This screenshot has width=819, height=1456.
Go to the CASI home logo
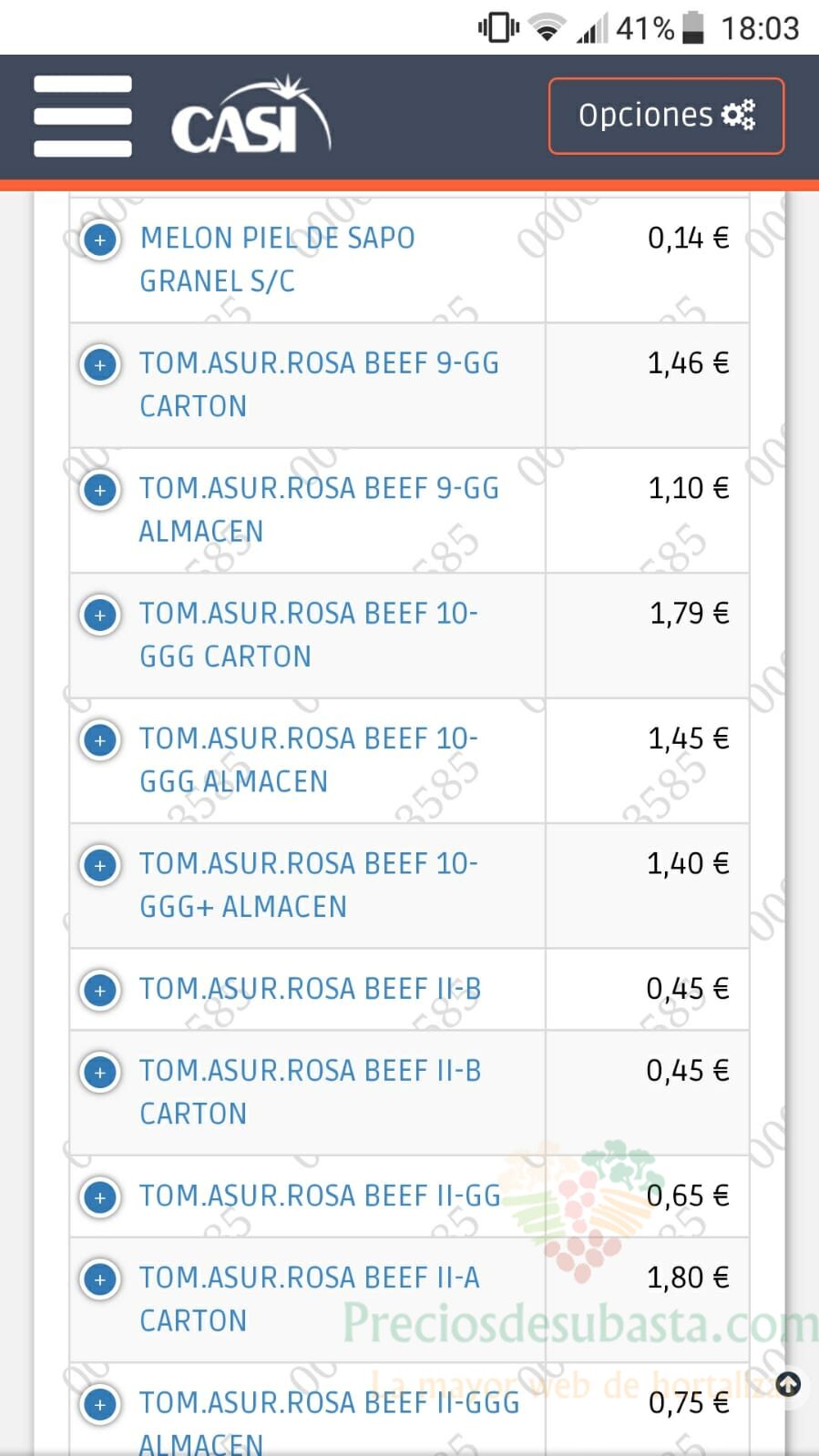tap(251, 116)
